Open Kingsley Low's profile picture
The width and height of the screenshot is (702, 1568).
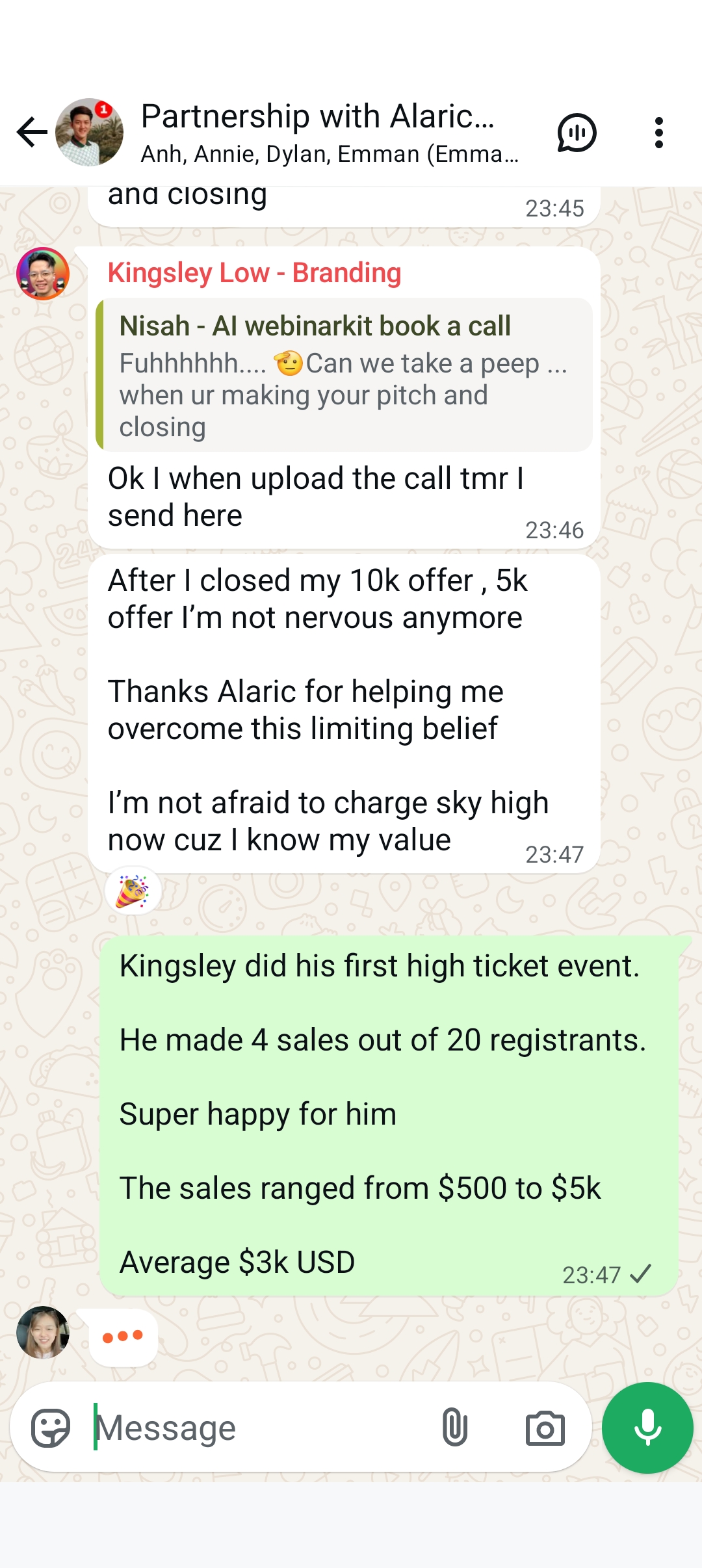coord(43,274)
